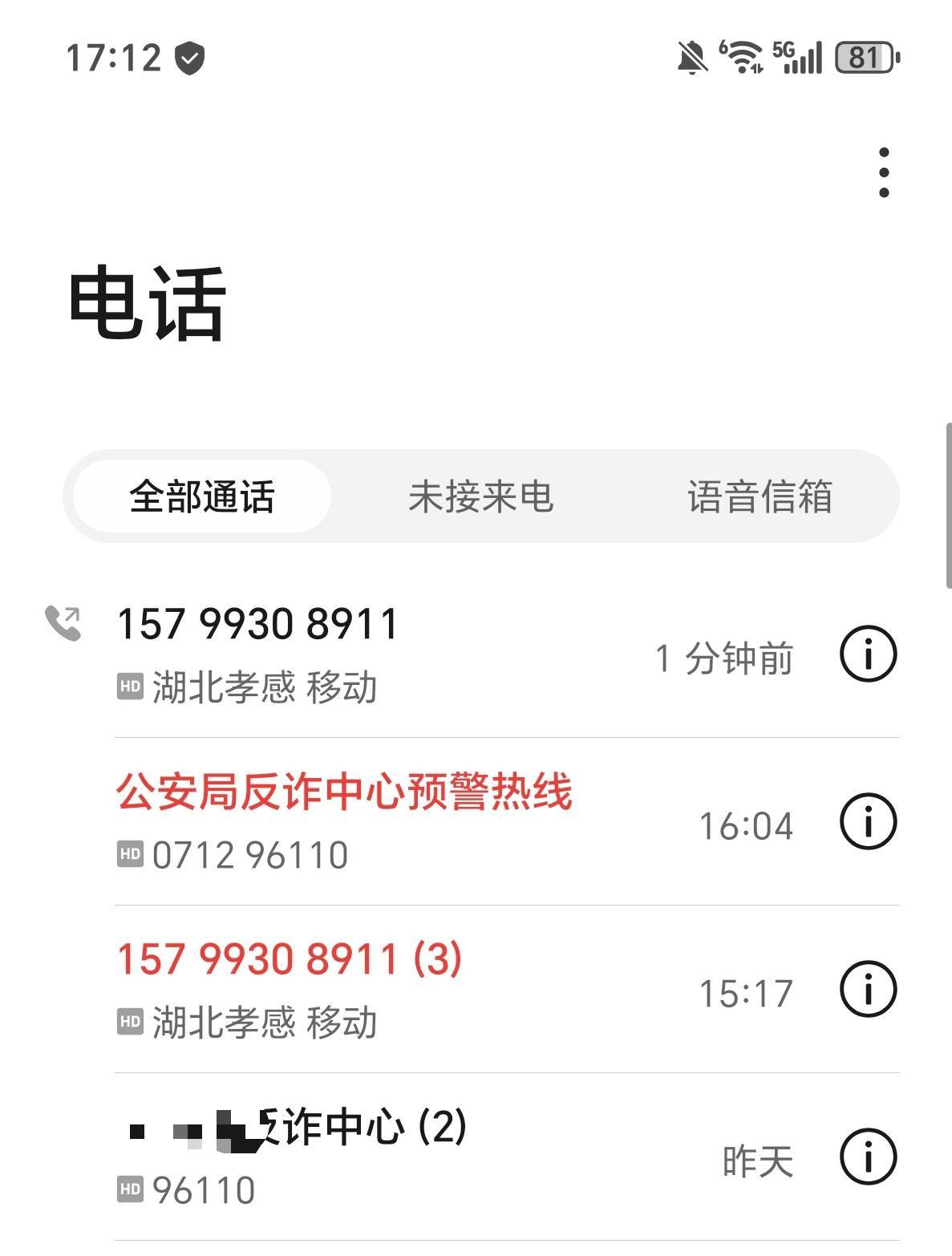The image size is (952, 1256).
Task: View details for the 1 分钟前 call
Action: click(x=868, y=654)
